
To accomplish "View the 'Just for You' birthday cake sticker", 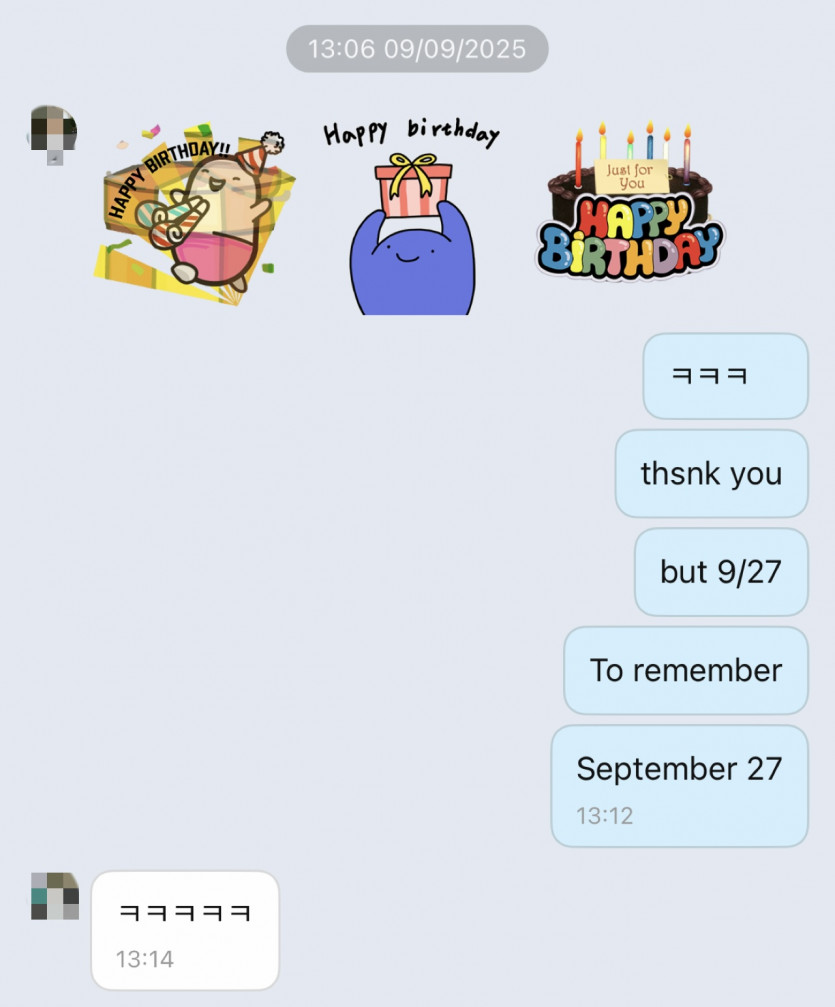I will [631, 204].
